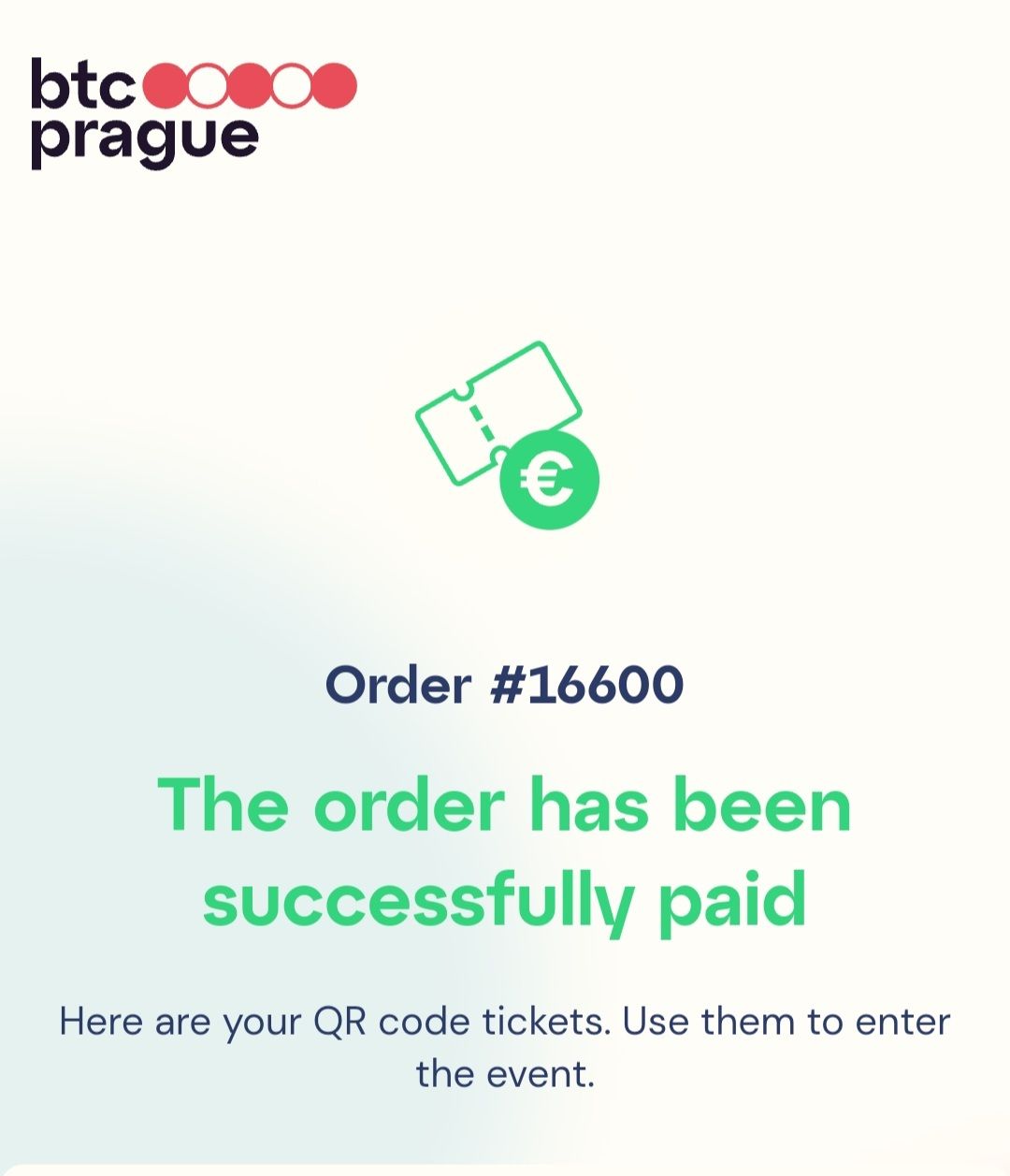Image resolution: width=1010 pixels, height=1176 pixels.
Task: Open the btc prague homepage logo link
Action: 193,112
